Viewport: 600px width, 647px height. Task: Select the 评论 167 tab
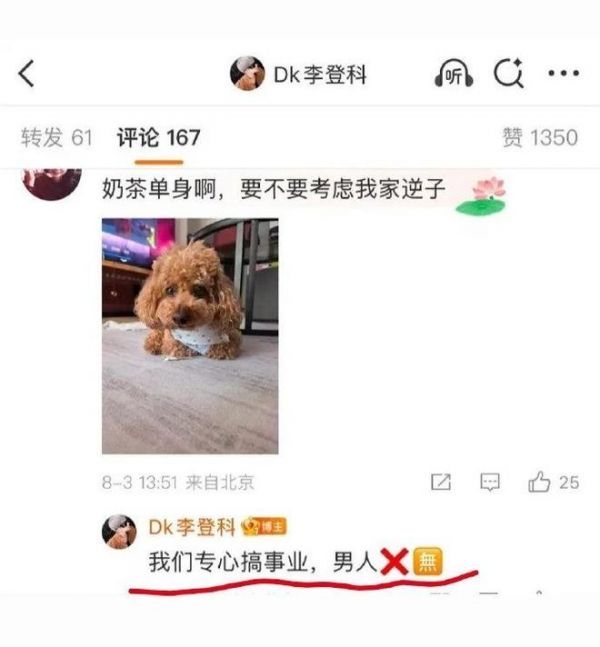click(158, 137)
